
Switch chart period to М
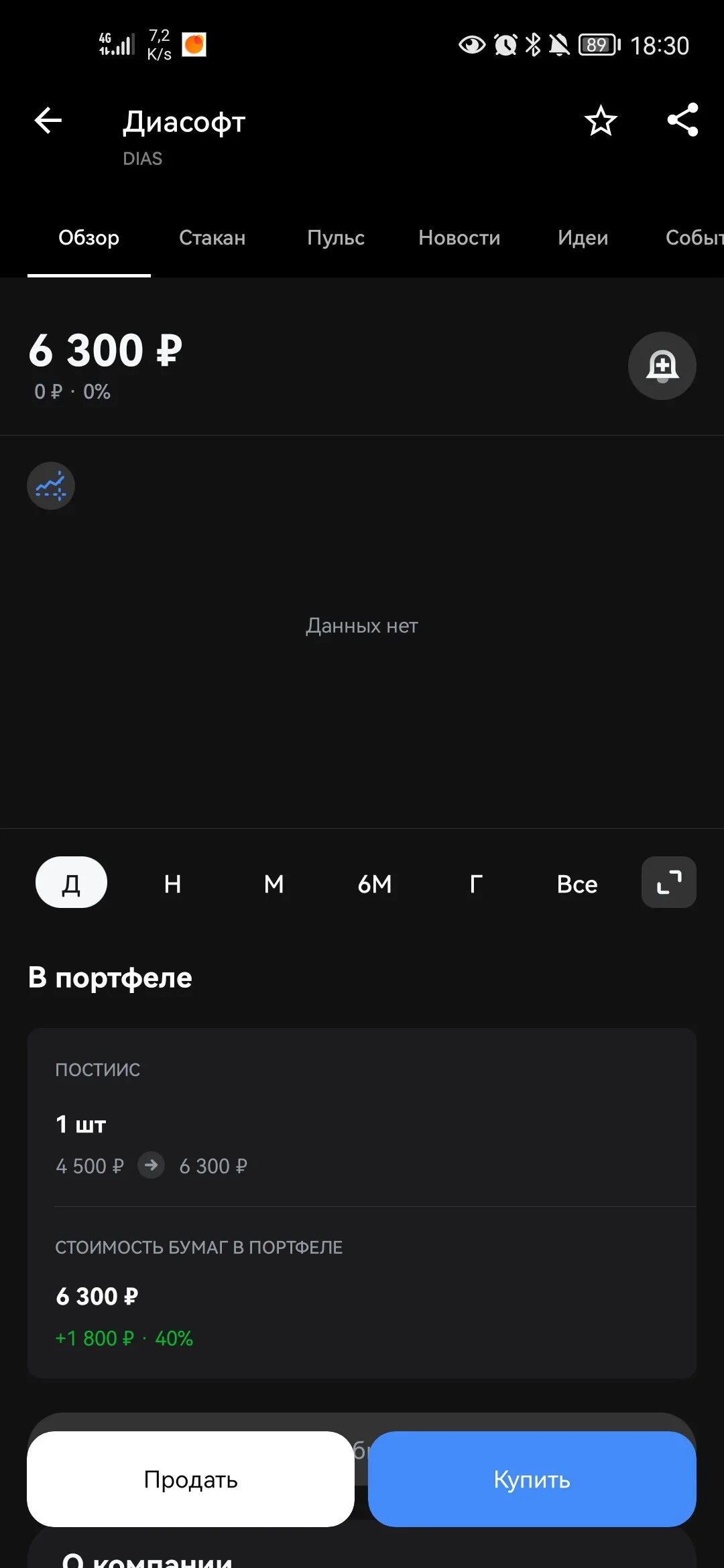(274, 884)
